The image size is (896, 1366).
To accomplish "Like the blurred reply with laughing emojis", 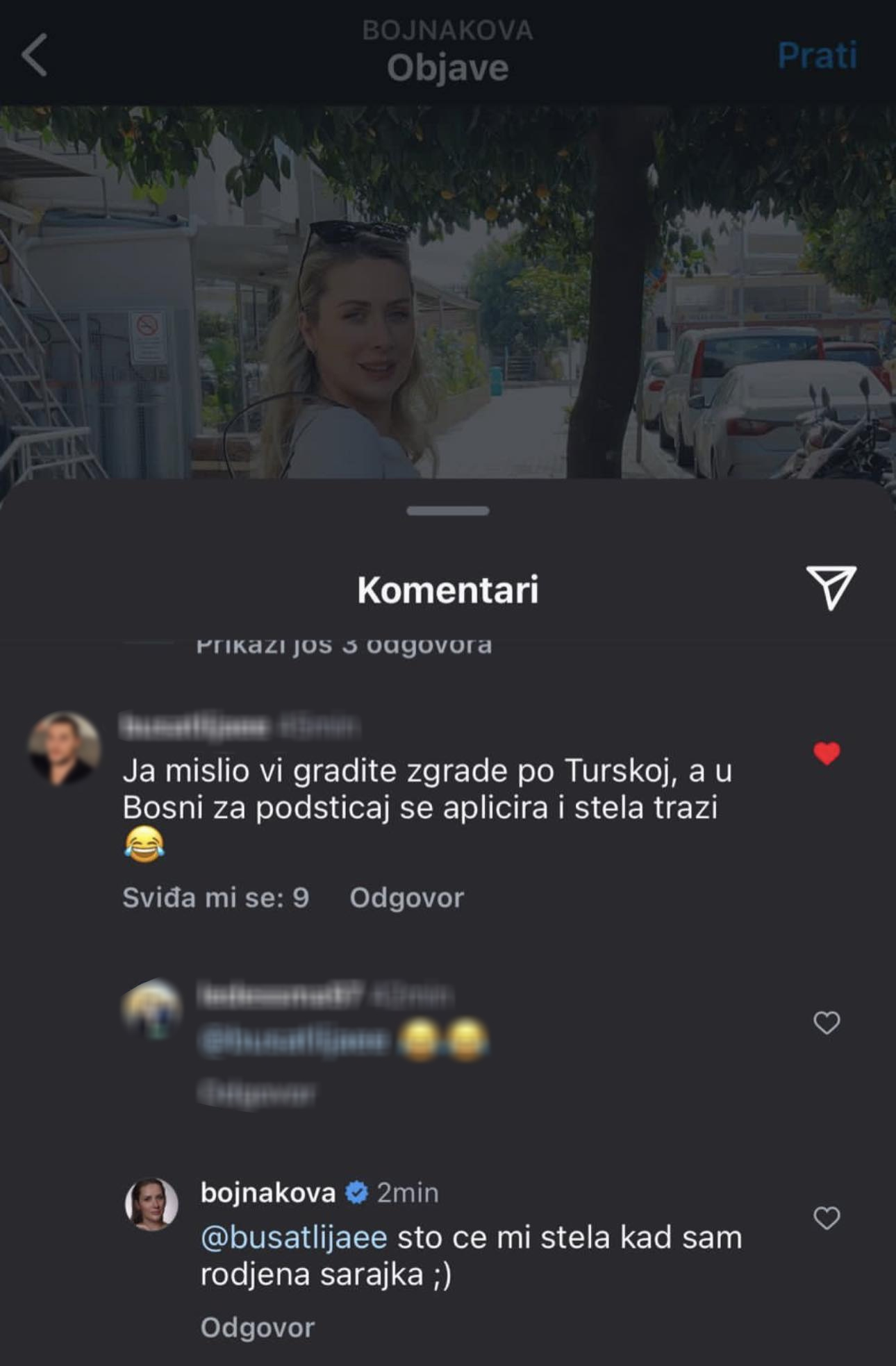I will click(x=827, y=1022).
